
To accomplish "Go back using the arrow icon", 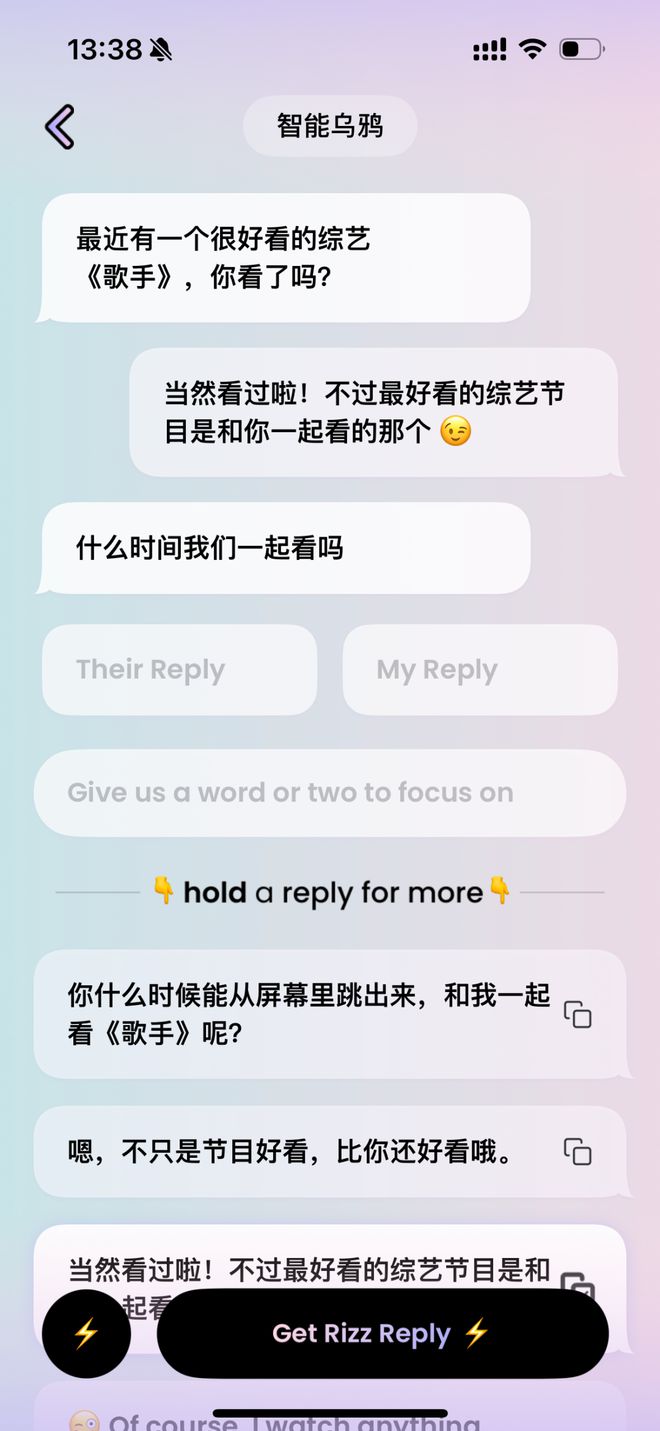I will tap(60, 127).
